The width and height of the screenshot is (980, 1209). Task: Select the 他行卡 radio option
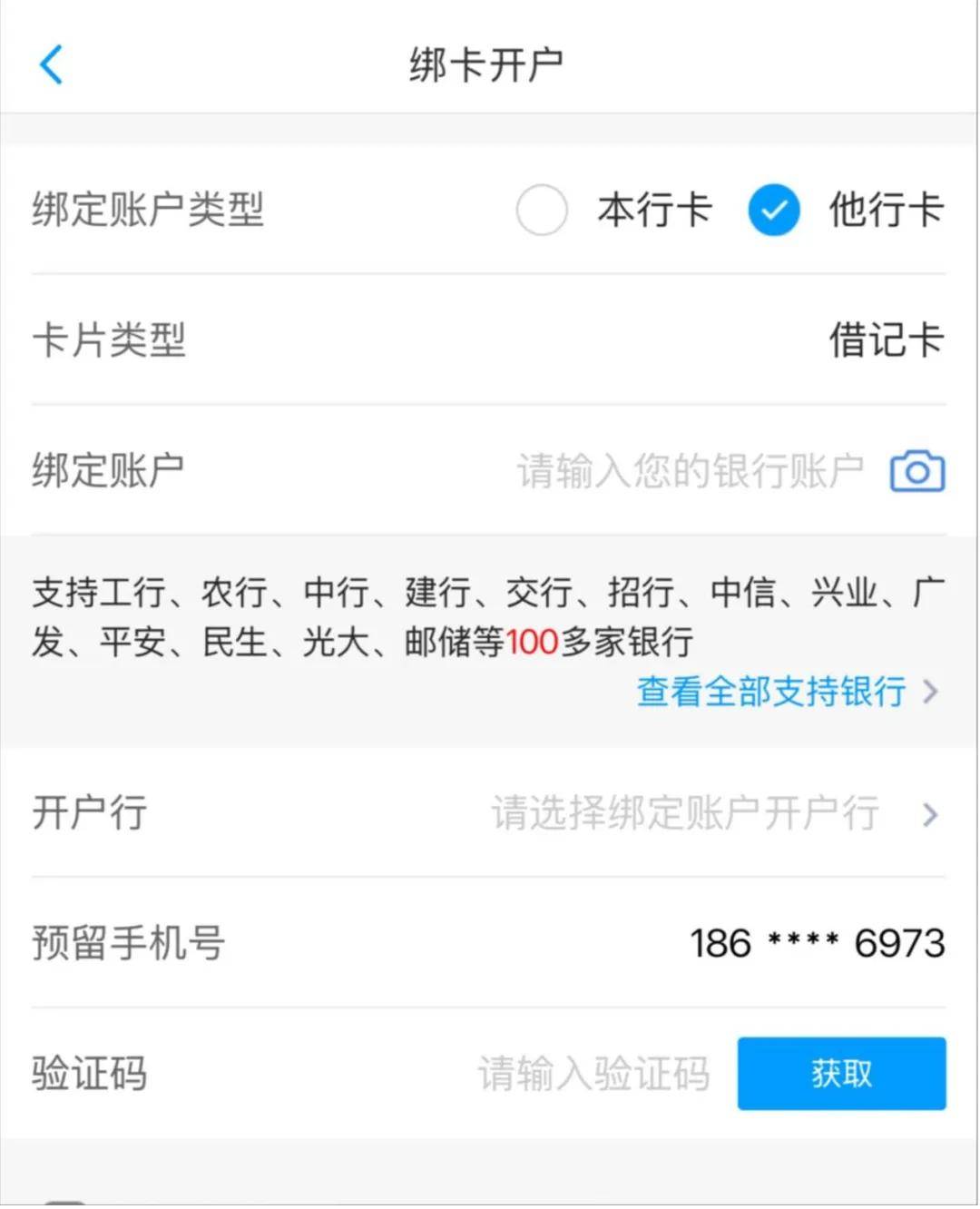click(773, 210)
